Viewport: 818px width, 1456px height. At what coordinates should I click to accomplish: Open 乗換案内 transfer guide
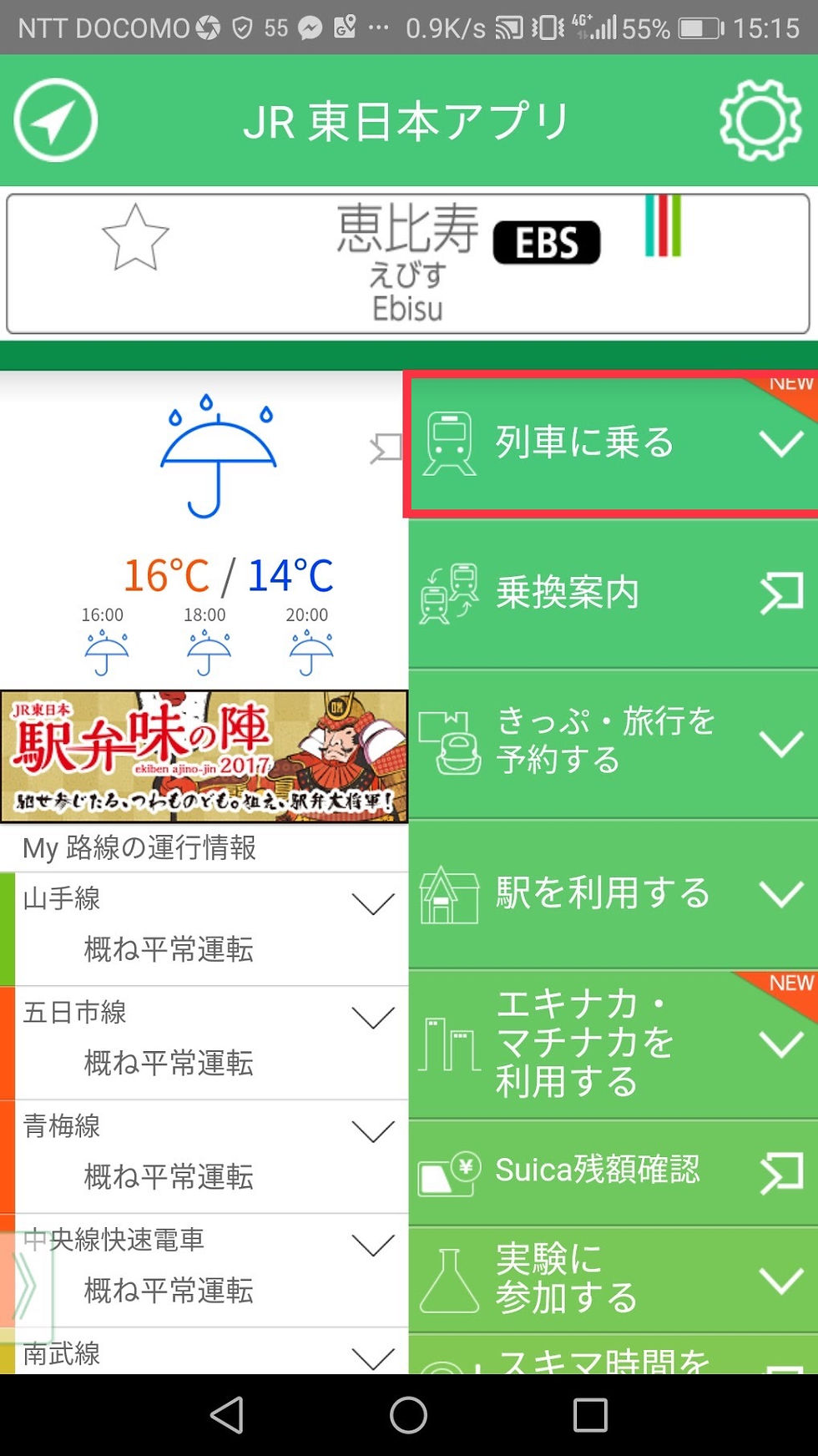coord(613,593)
